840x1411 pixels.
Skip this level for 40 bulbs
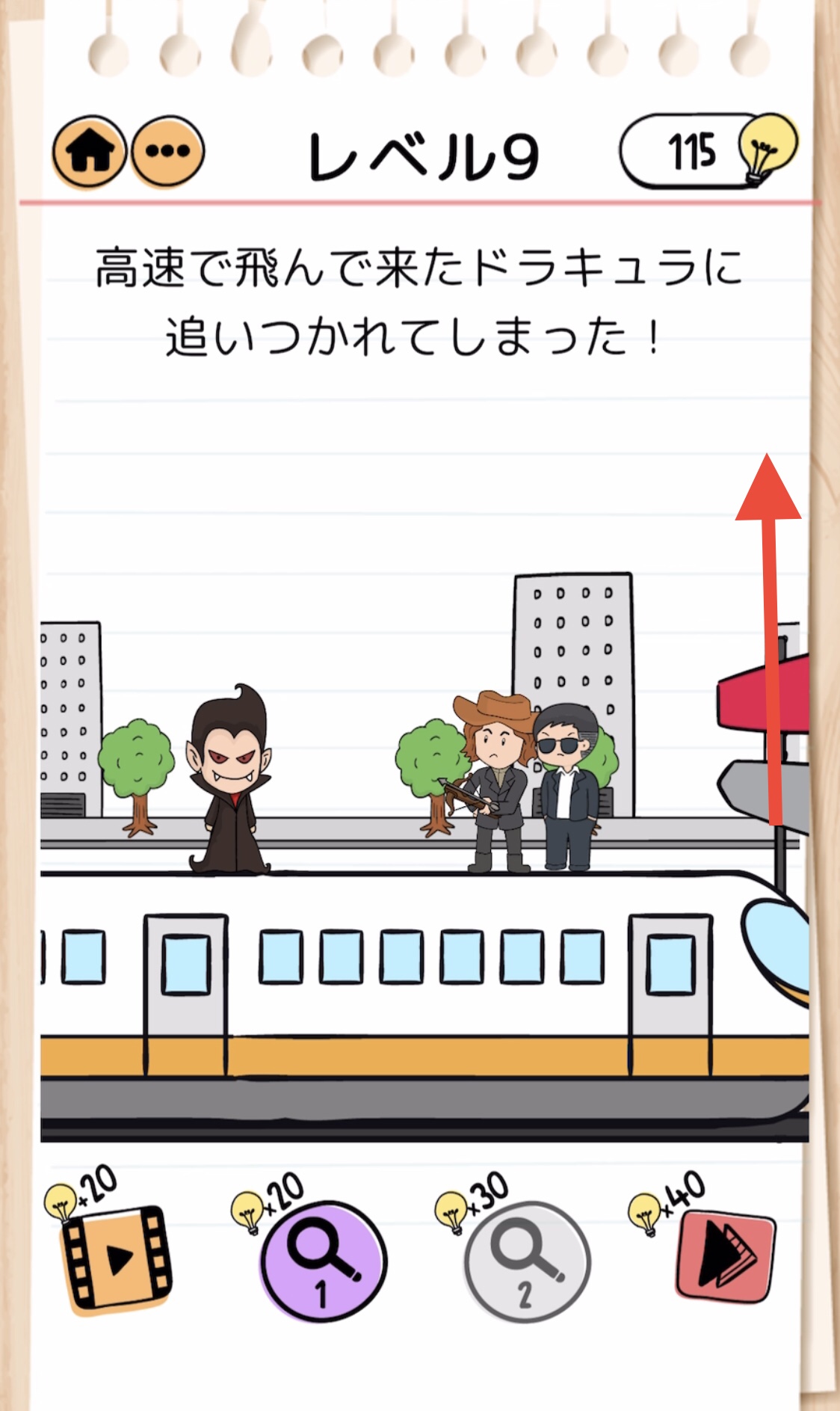[x=726, y=1256]
